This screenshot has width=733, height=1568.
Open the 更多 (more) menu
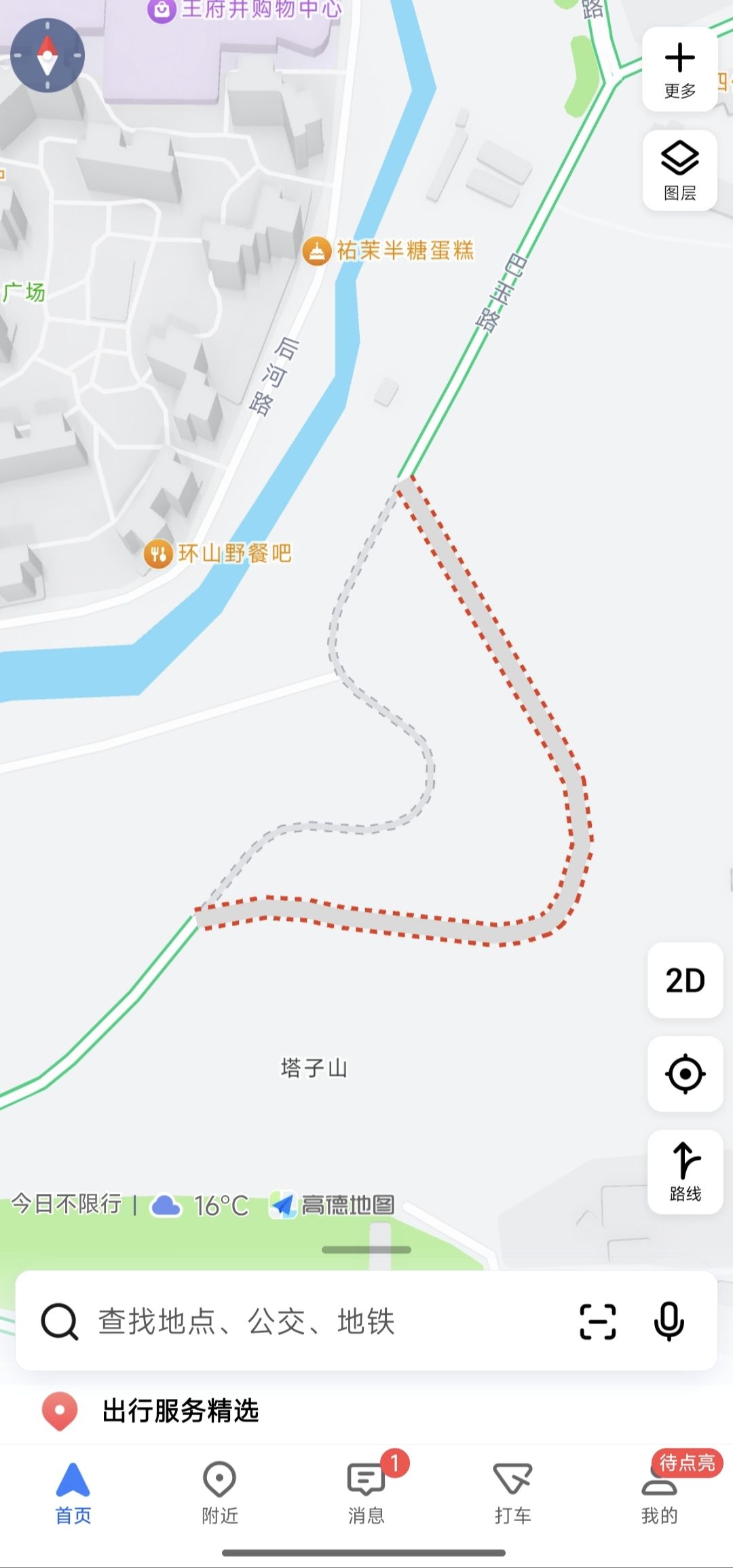pyautogui.click(x=679, y=70)
